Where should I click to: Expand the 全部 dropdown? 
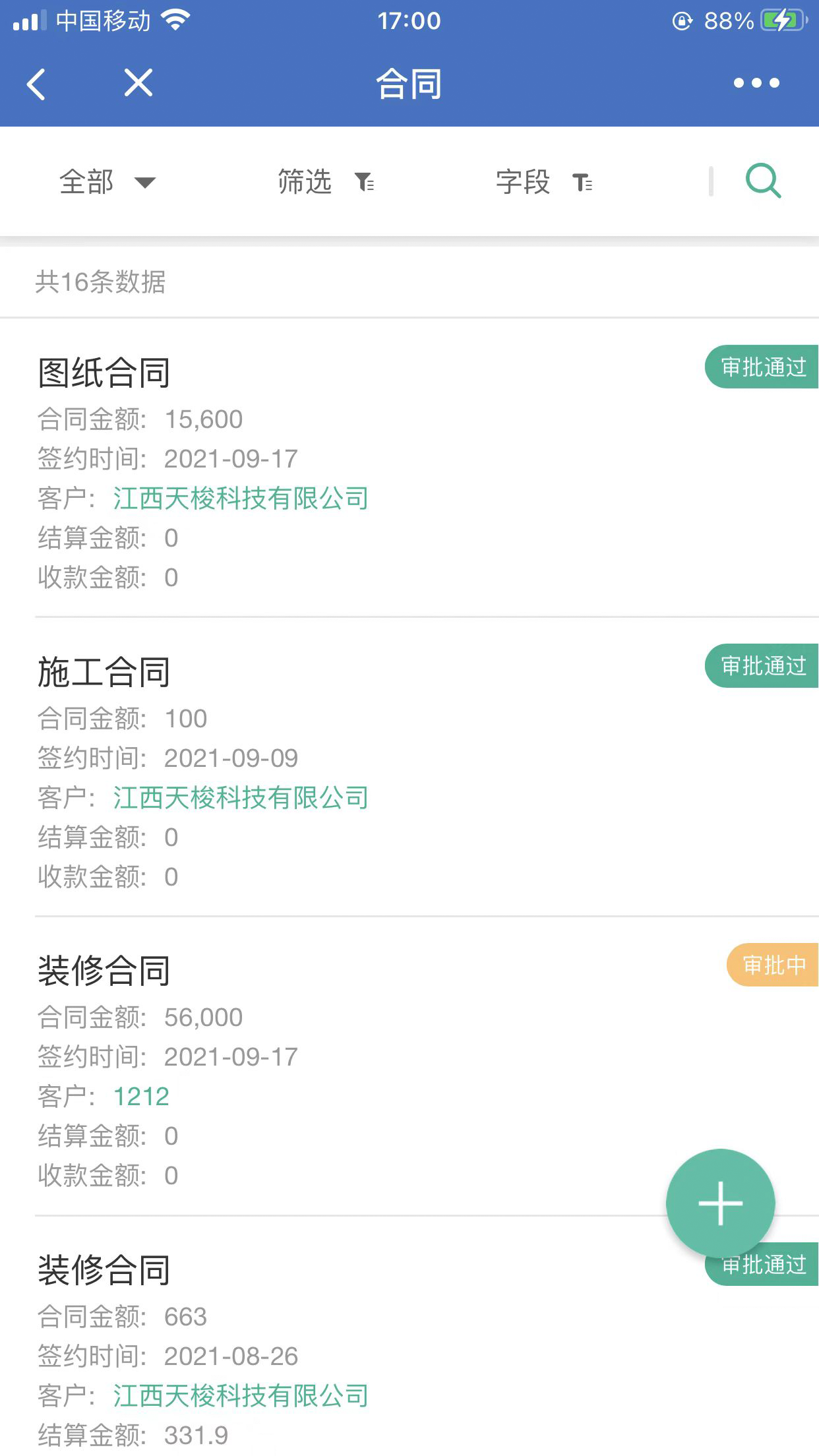coord(107,181)
